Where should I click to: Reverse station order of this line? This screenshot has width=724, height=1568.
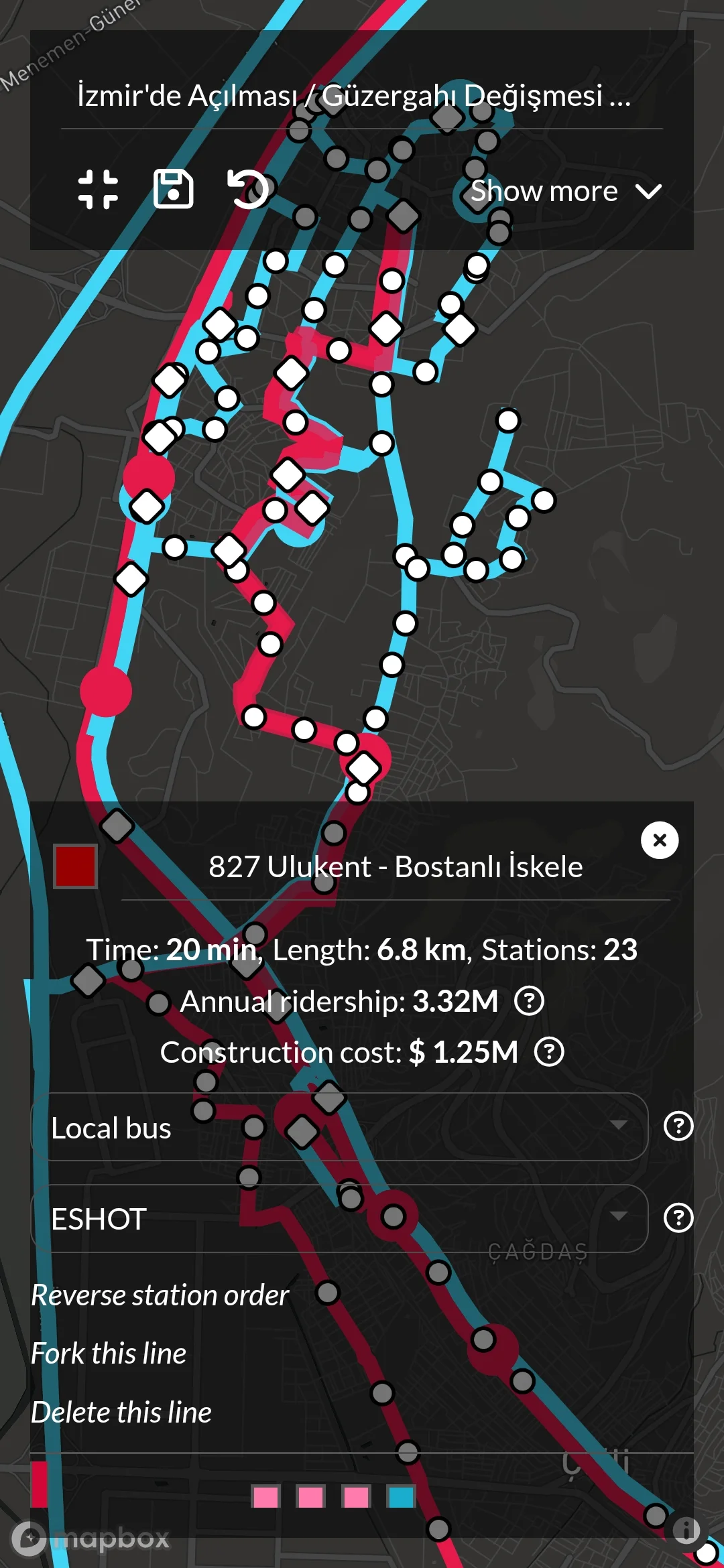tap(160, 1295)
